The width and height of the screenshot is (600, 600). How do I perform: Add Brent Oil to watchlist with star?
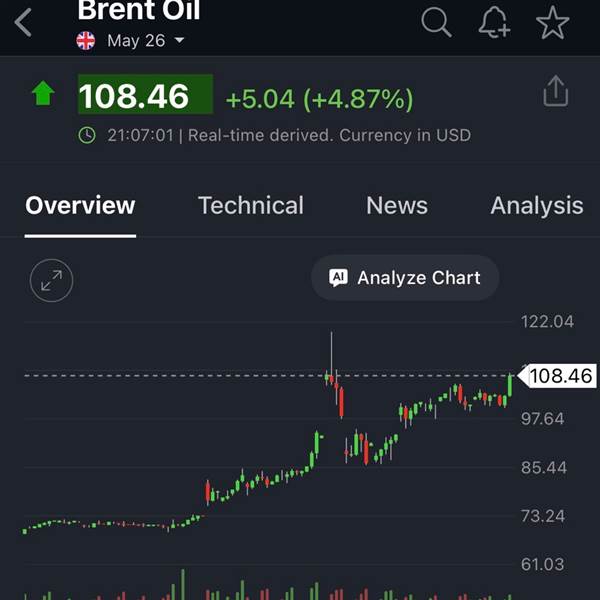pyautogui.click(x=552, y=22)
